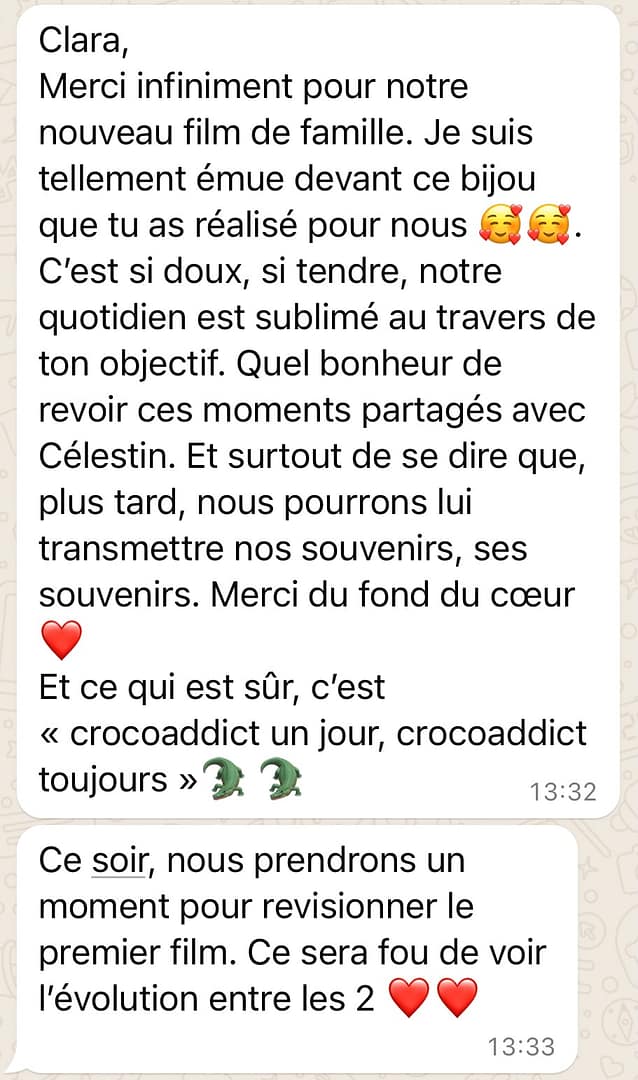This screenshot has width=638, height=1080.
Task: Tap the underlined "soir" date link
Action: pyautogui.click(x=120, y=861)
